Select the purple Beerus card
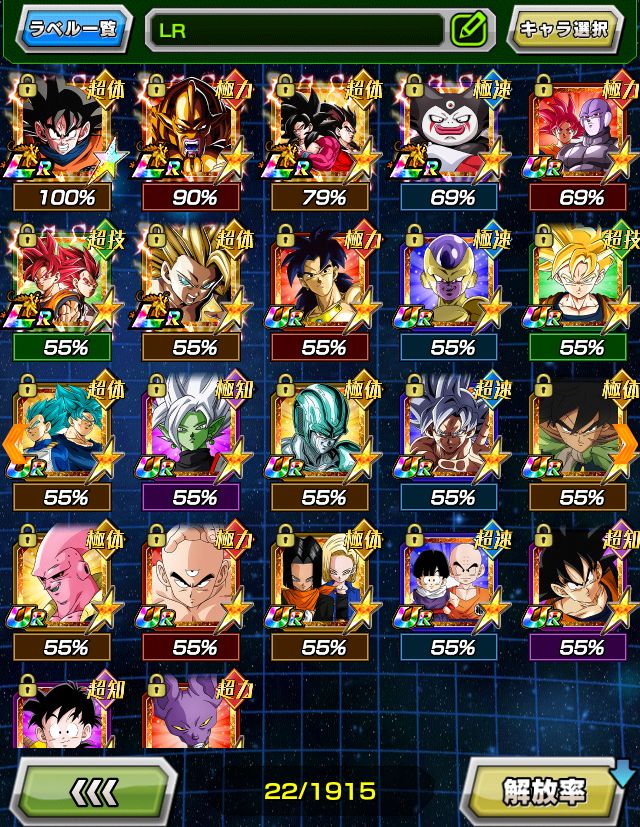640x827 pixels. point(194,715)
